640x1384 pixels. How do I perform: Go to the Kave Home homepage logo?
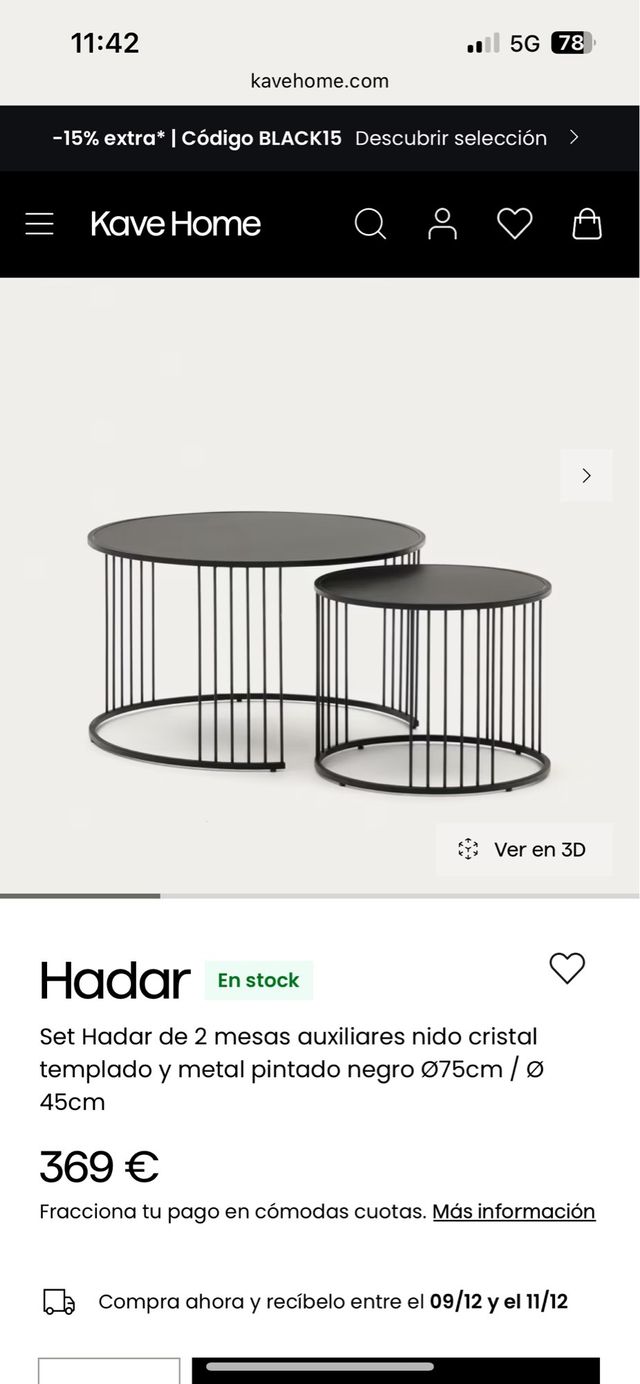coord(176,224)
